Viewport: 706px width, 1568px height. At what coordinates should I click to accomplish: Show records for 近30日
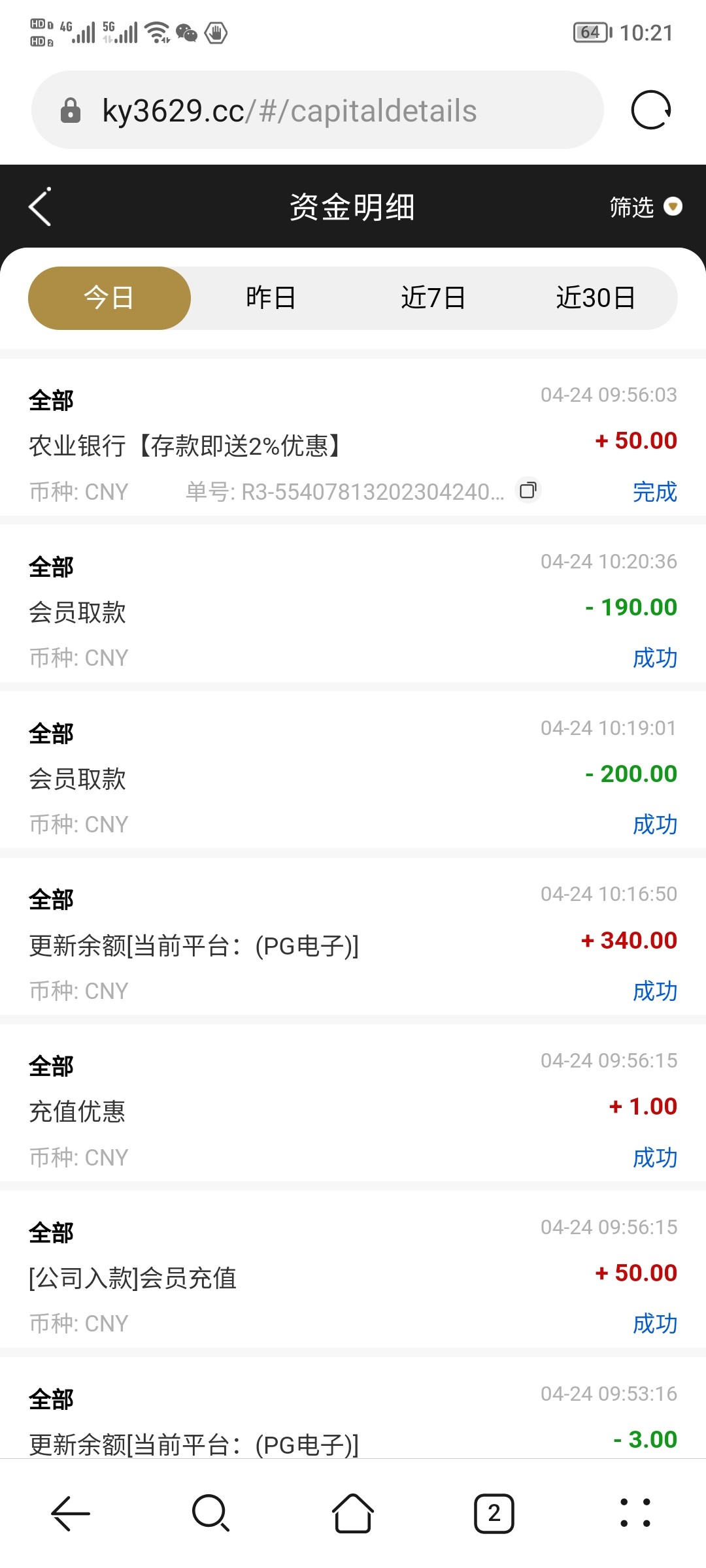tap(596, 298)
